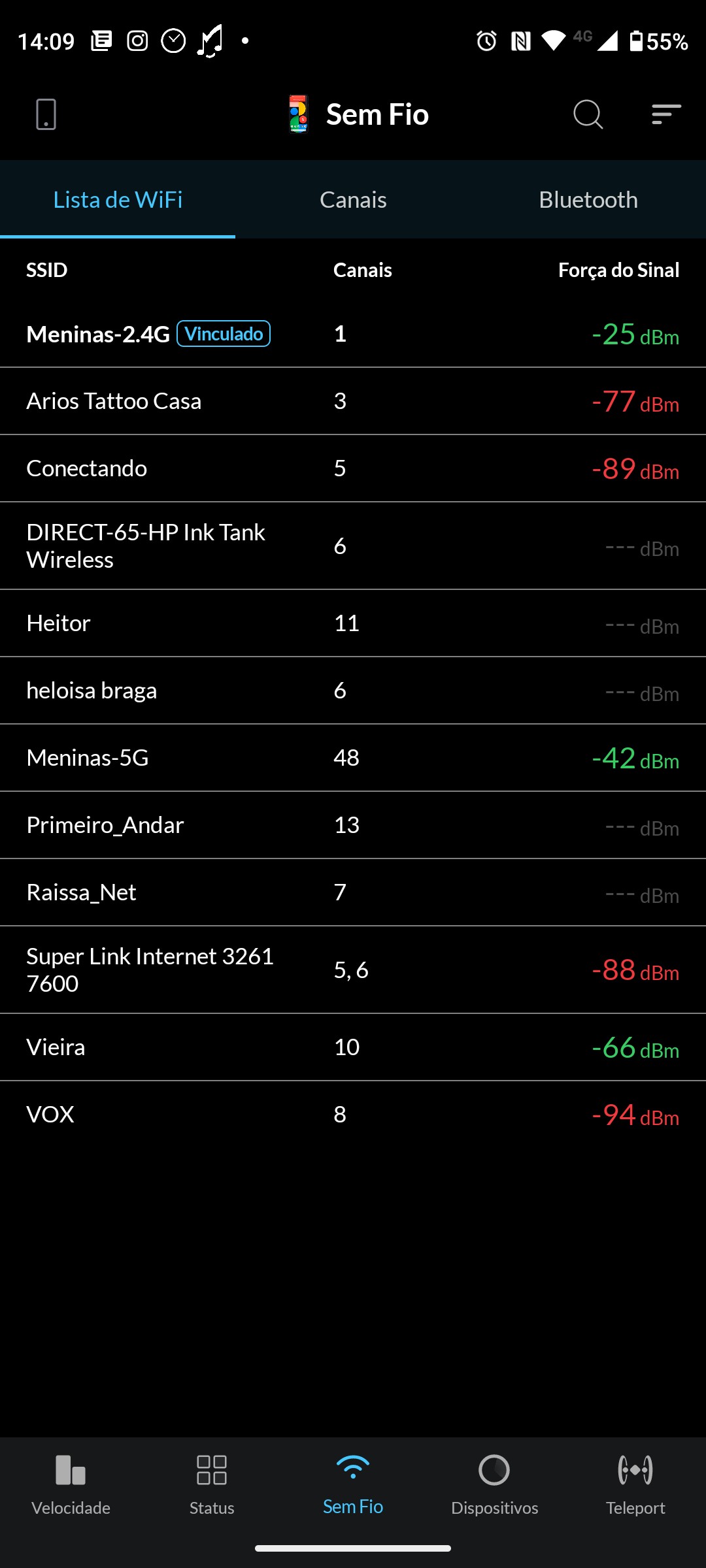Image resolution: width=706 pixels, height=1568 pixels.
Task: Open the Meninas-2.4G network details
Action: [98, 335]
